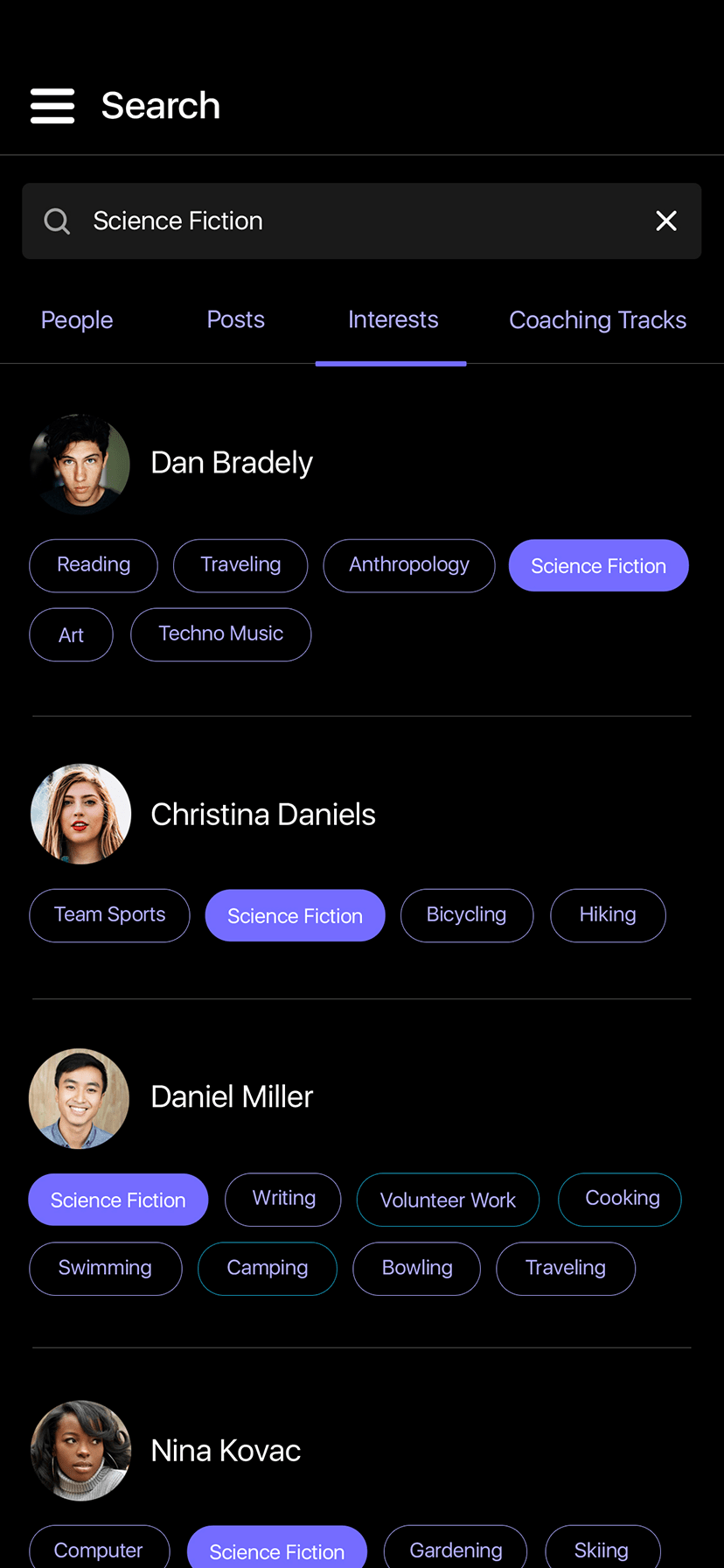724x1568 pixels.
Task: Clear the Science Fiction search text
Action: (x=666, y=221)
